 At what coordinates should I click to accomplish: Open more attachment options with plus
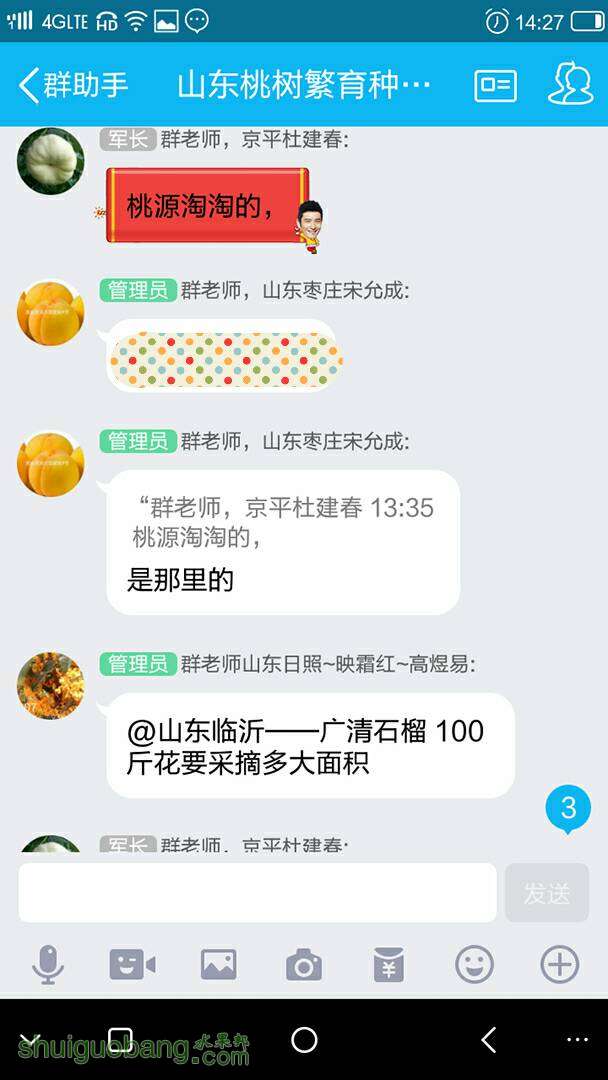tap(559, 965)
